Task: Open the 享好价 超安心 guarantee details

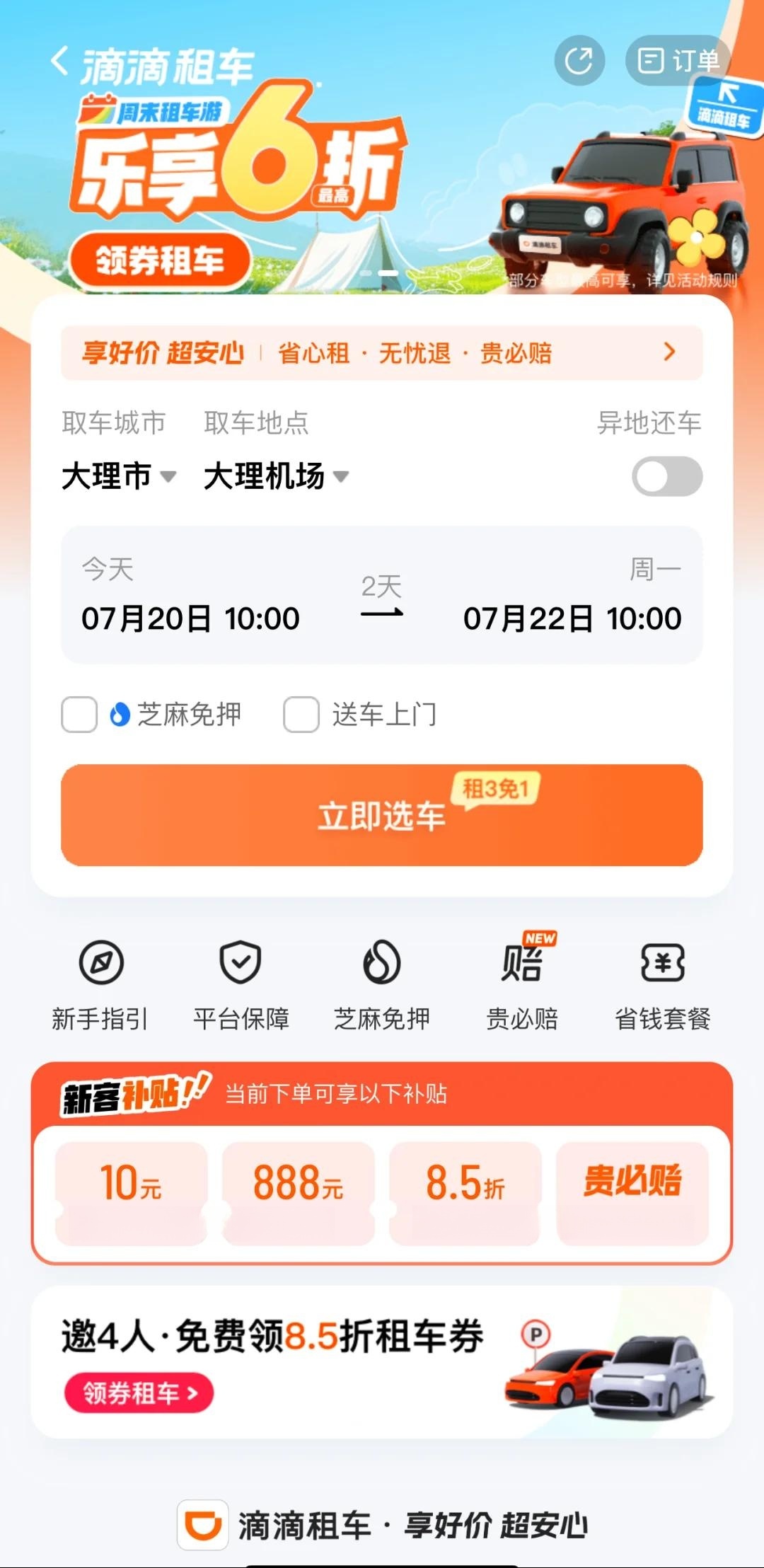Action: coord(382,352)
